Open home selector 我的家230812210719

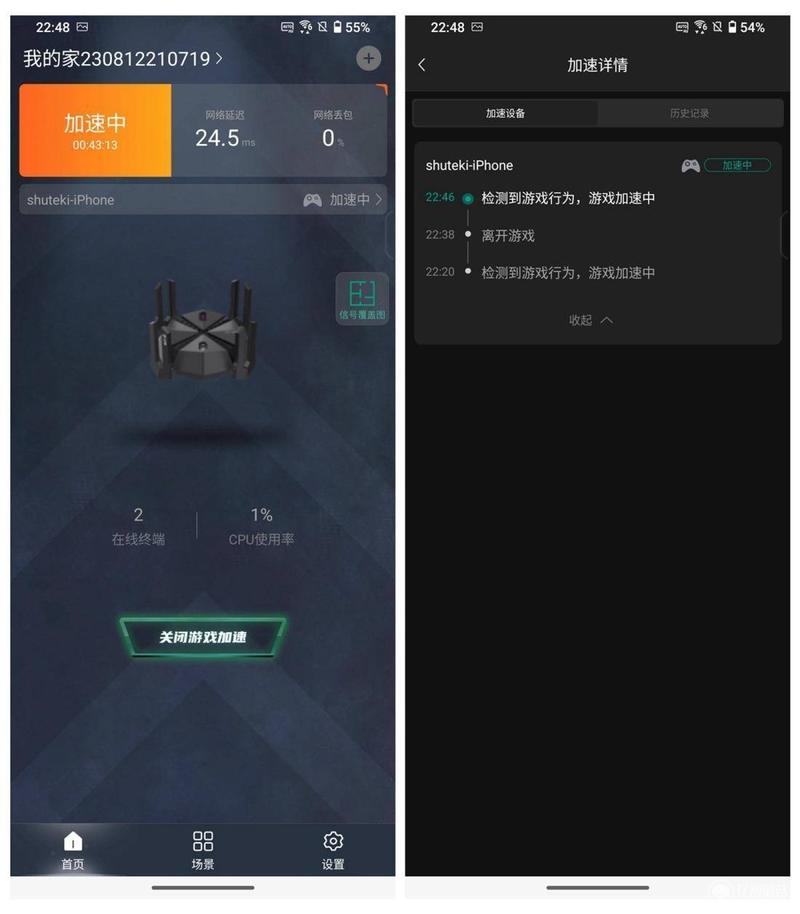point(123,59)
